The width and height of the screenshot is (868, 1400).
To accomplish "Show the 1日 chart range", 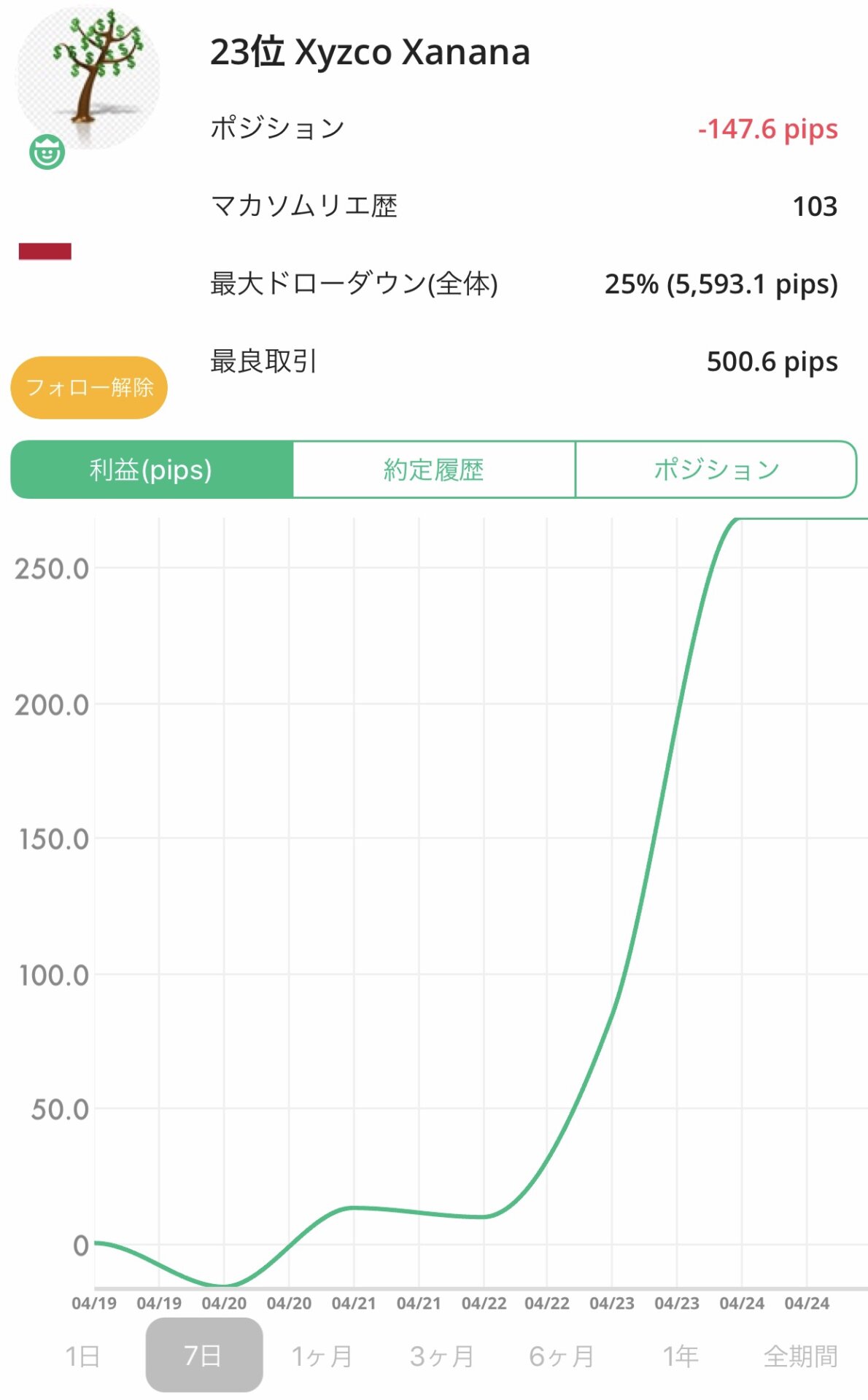I will [x=82, y=1356].
